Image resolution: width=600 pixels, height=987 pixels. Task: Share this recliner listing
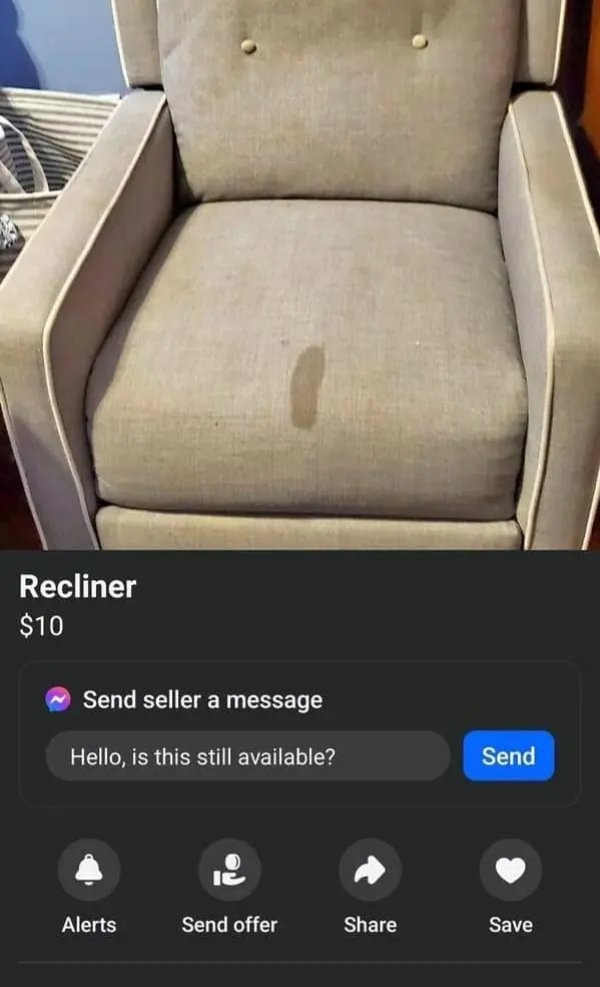coord(370,870)
